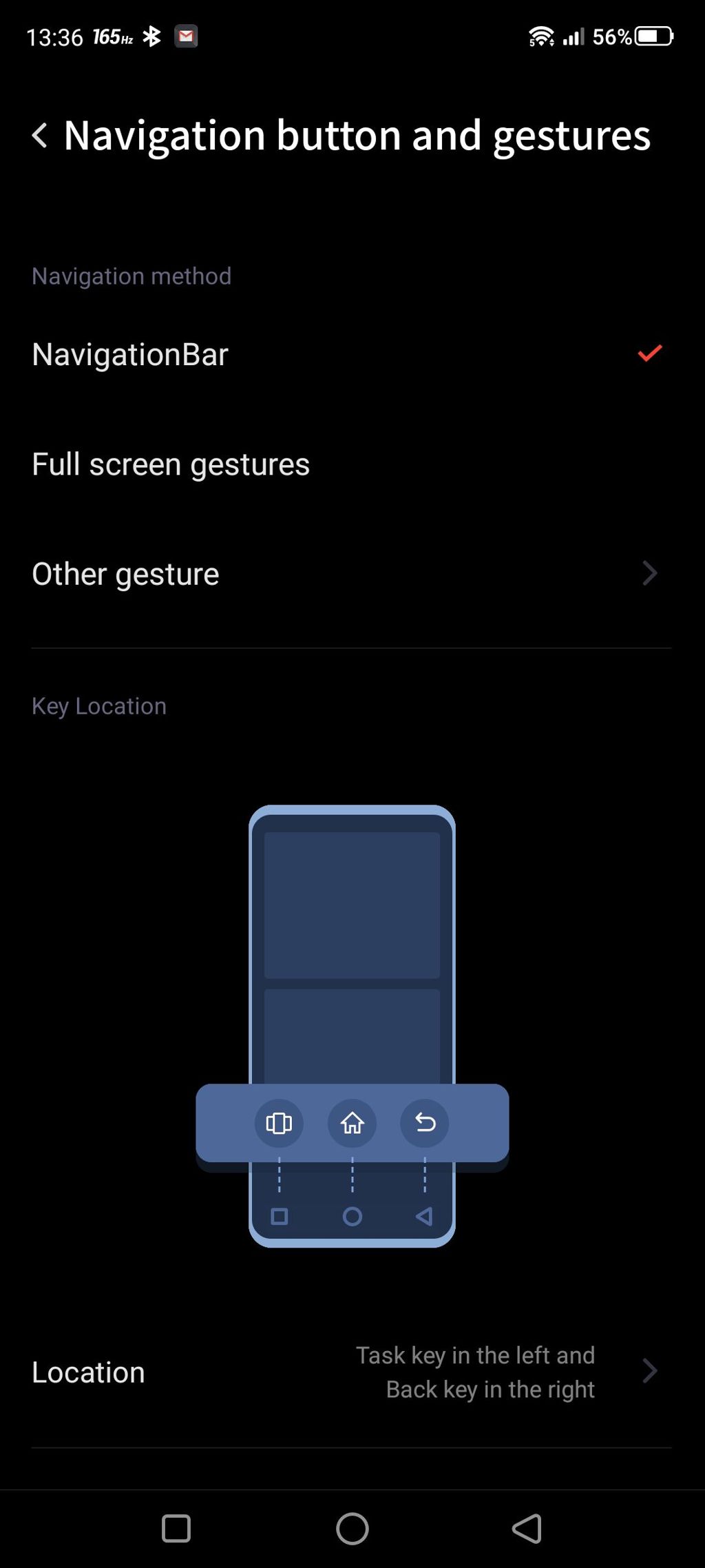Viewport: 705px width, 1568px height.
Task: Open the key Location setting
Action: pos(352,1372)
